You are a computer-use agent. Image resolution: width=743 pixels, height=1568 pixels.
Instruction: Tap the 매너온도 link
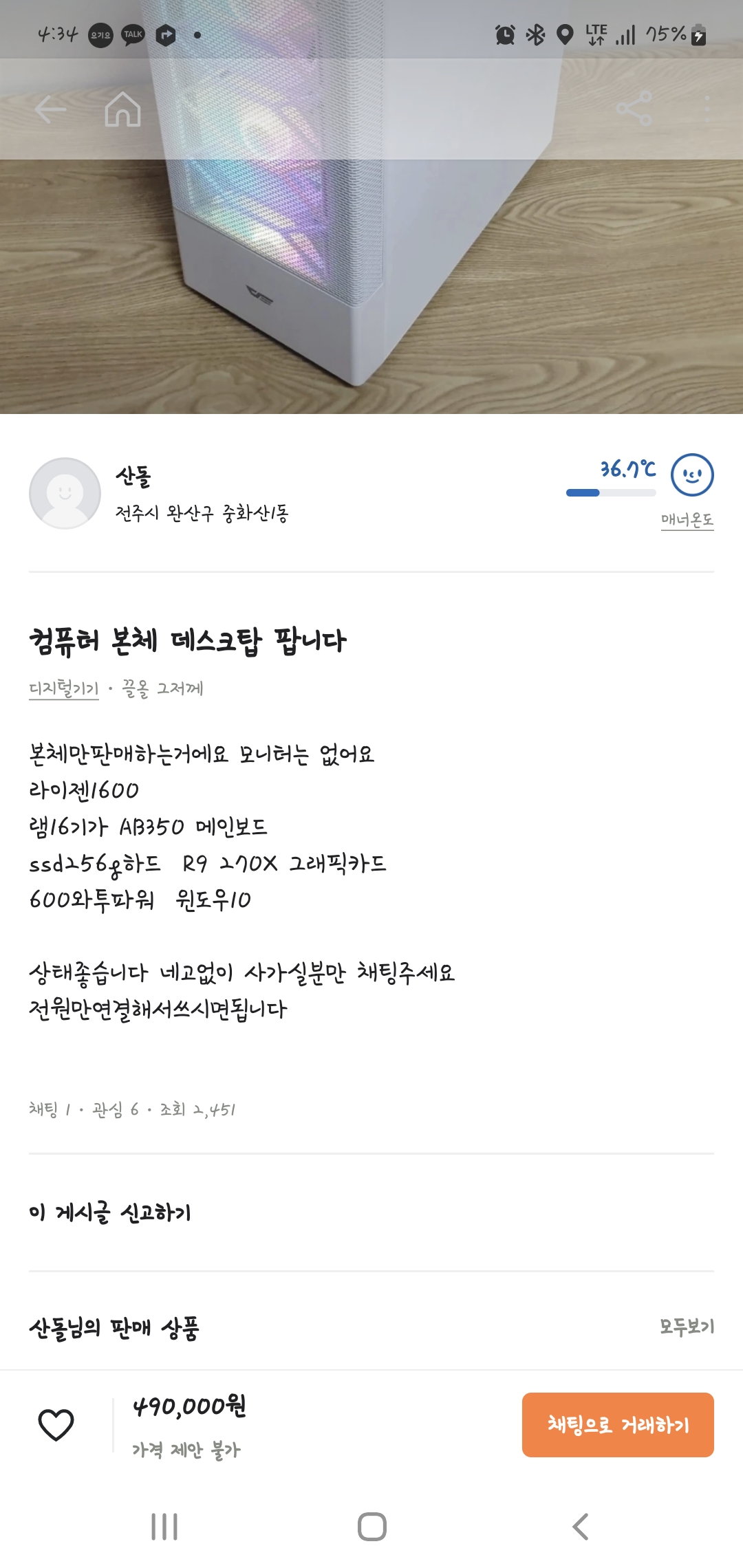(x=687, y=520)
